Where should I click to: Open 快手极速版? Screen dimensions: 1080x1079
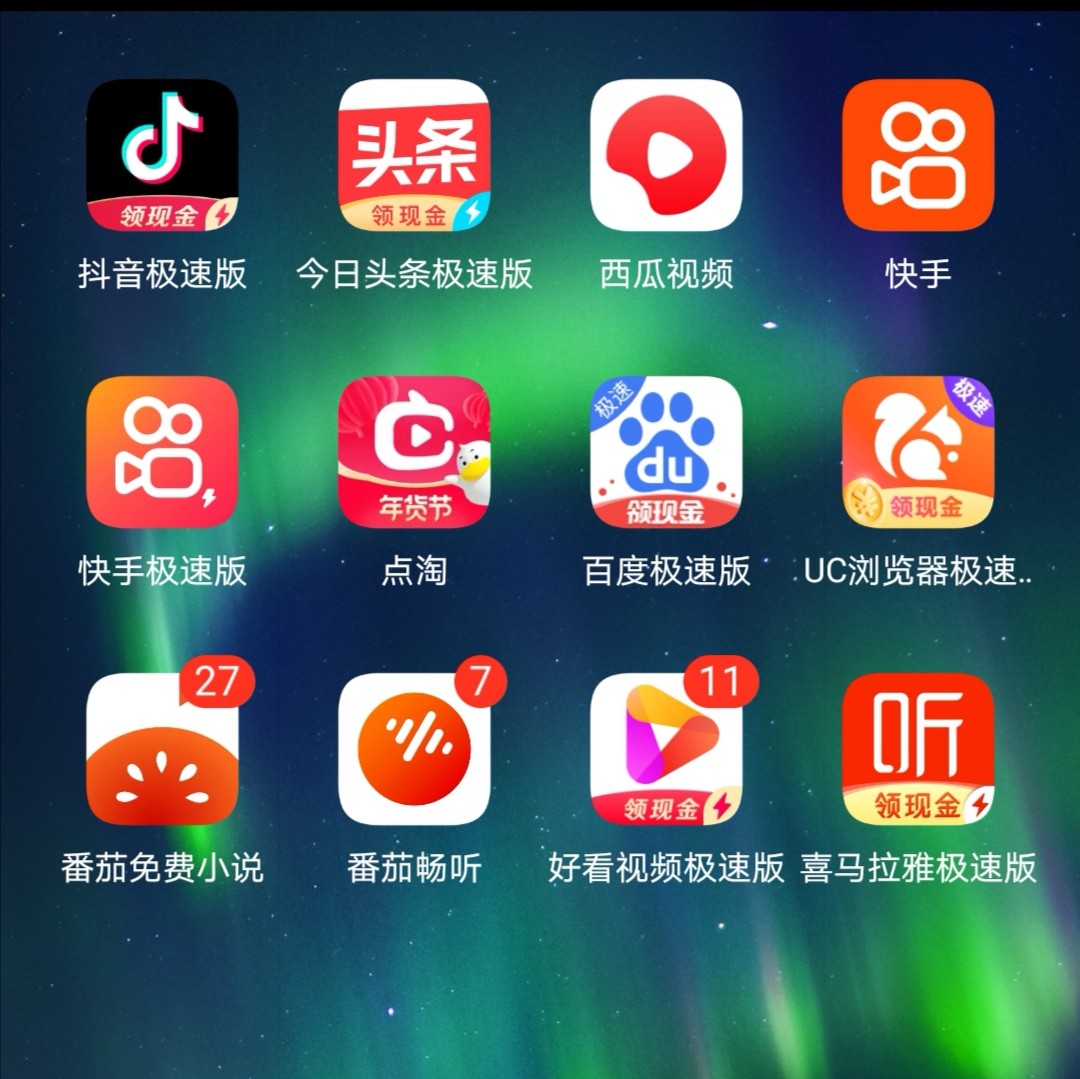(x=162, y=452)
